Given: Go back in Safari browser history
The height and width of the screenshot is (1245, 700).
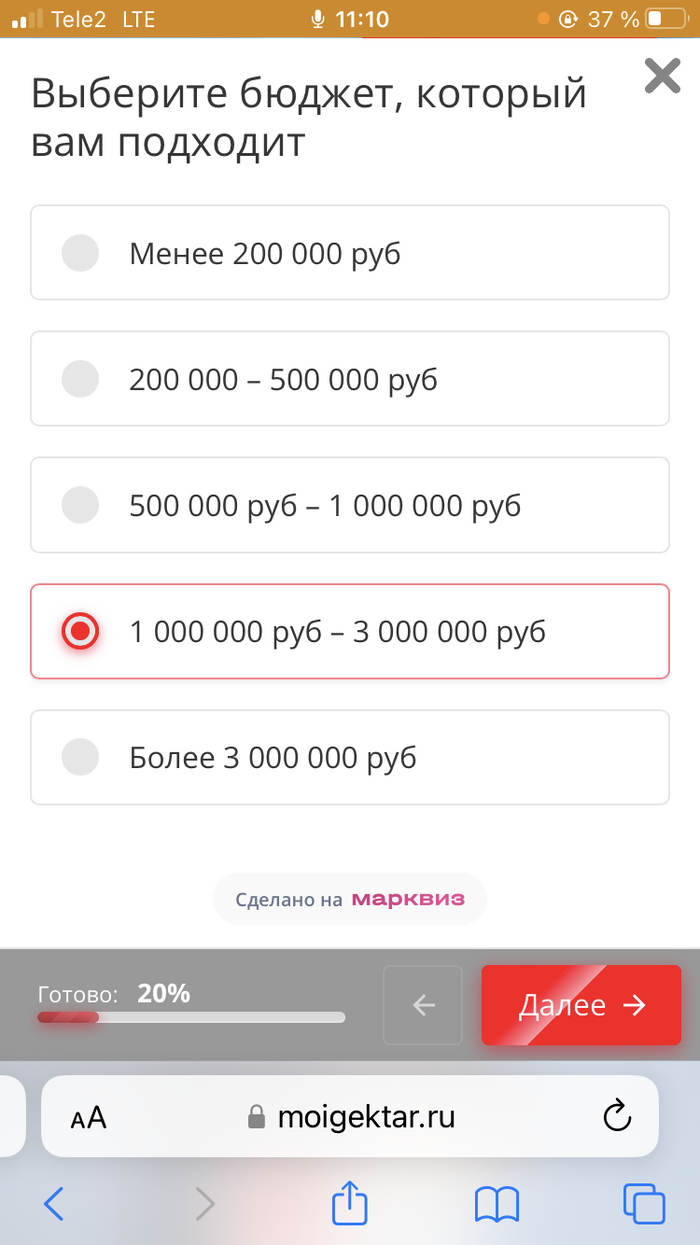Looking at the screenshot, I should pos(54,1203).
